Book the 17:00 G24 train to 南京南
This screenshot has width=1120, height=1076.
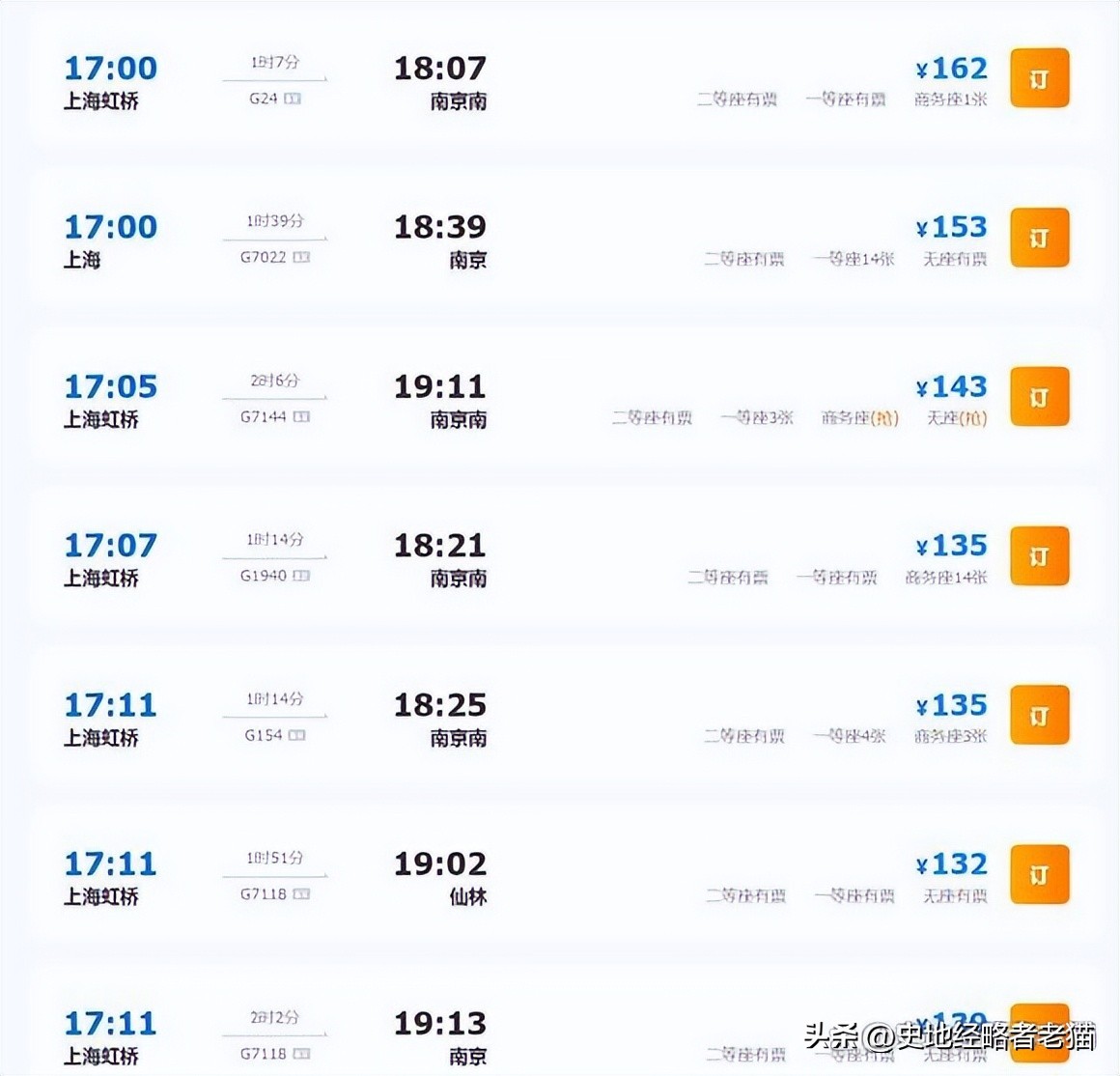1039,78
